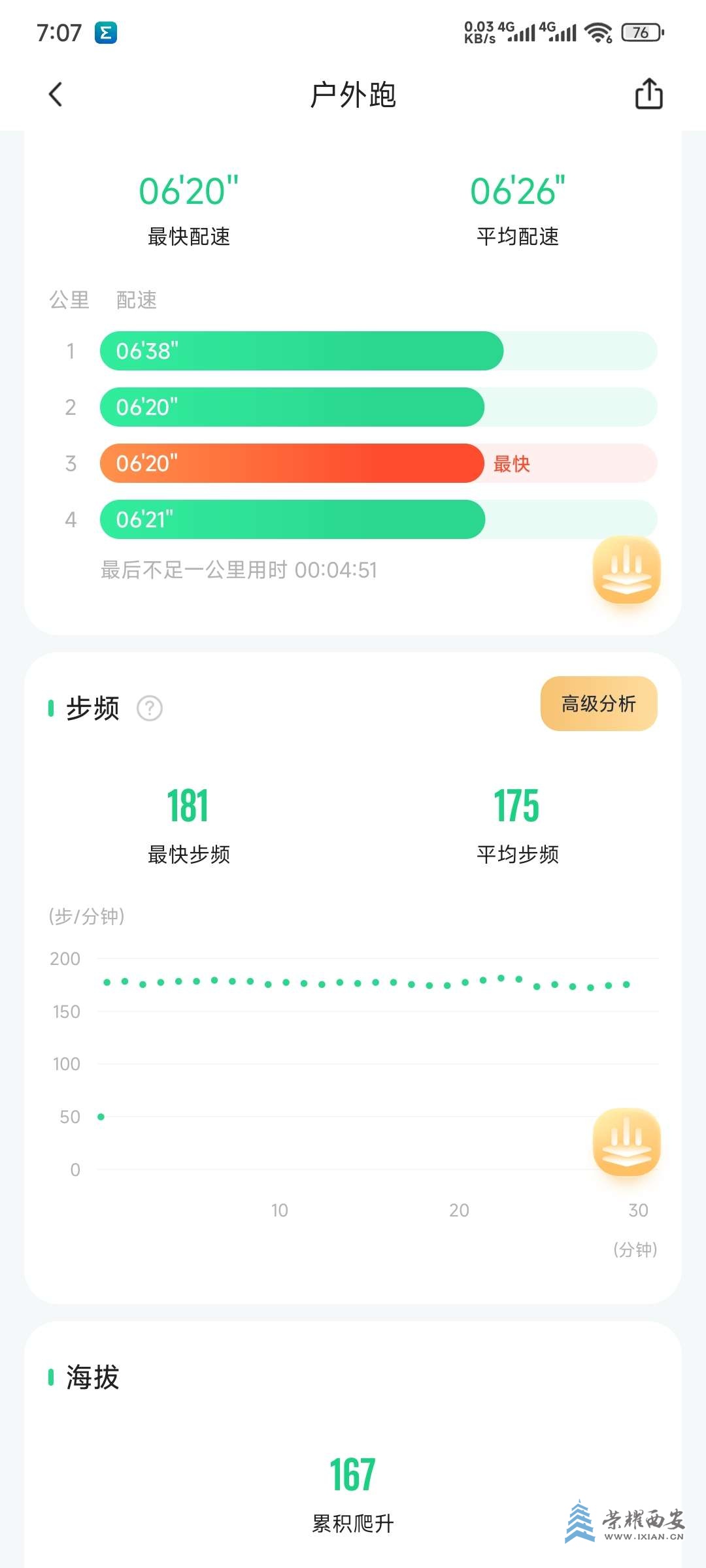This screenshot has width=706, height=1568.
Task: Open the orange chart icon on cadence graph
Action: coord(626,1141)
